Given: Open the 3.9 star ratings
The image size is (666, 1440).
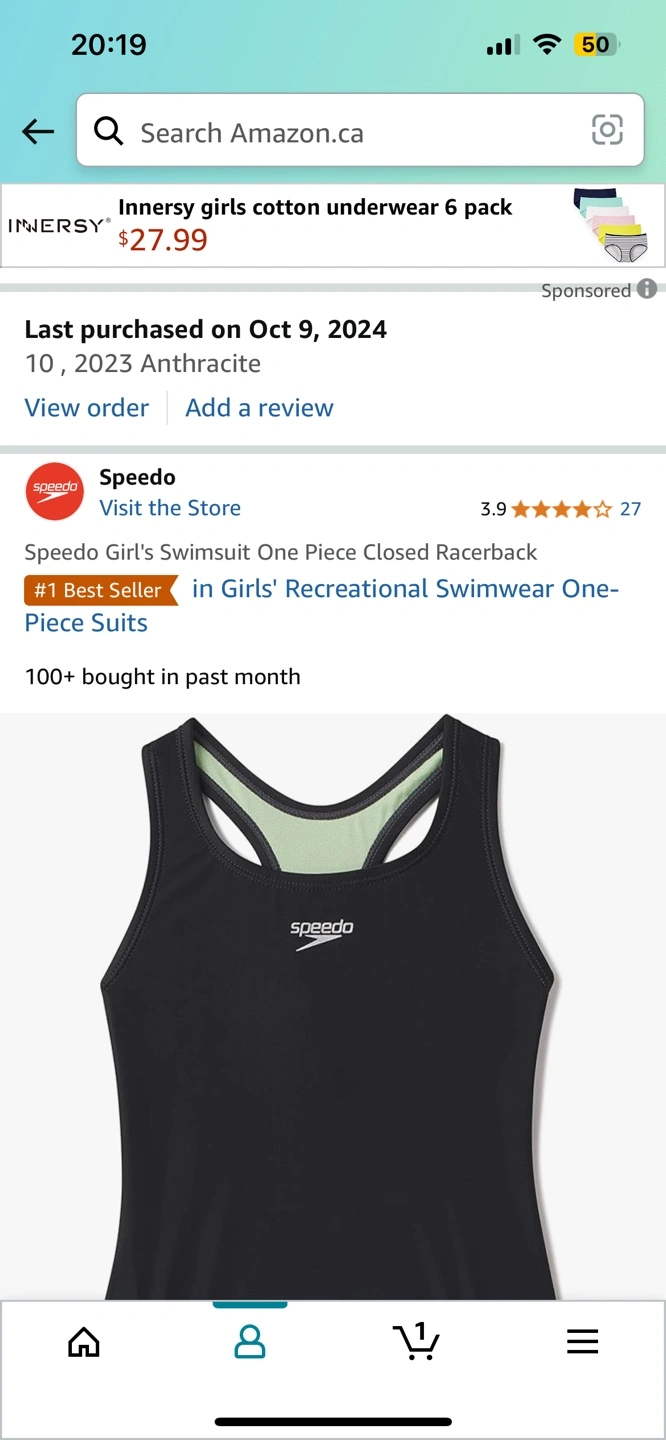Looking at the screenshot, I should coord(561,509).
